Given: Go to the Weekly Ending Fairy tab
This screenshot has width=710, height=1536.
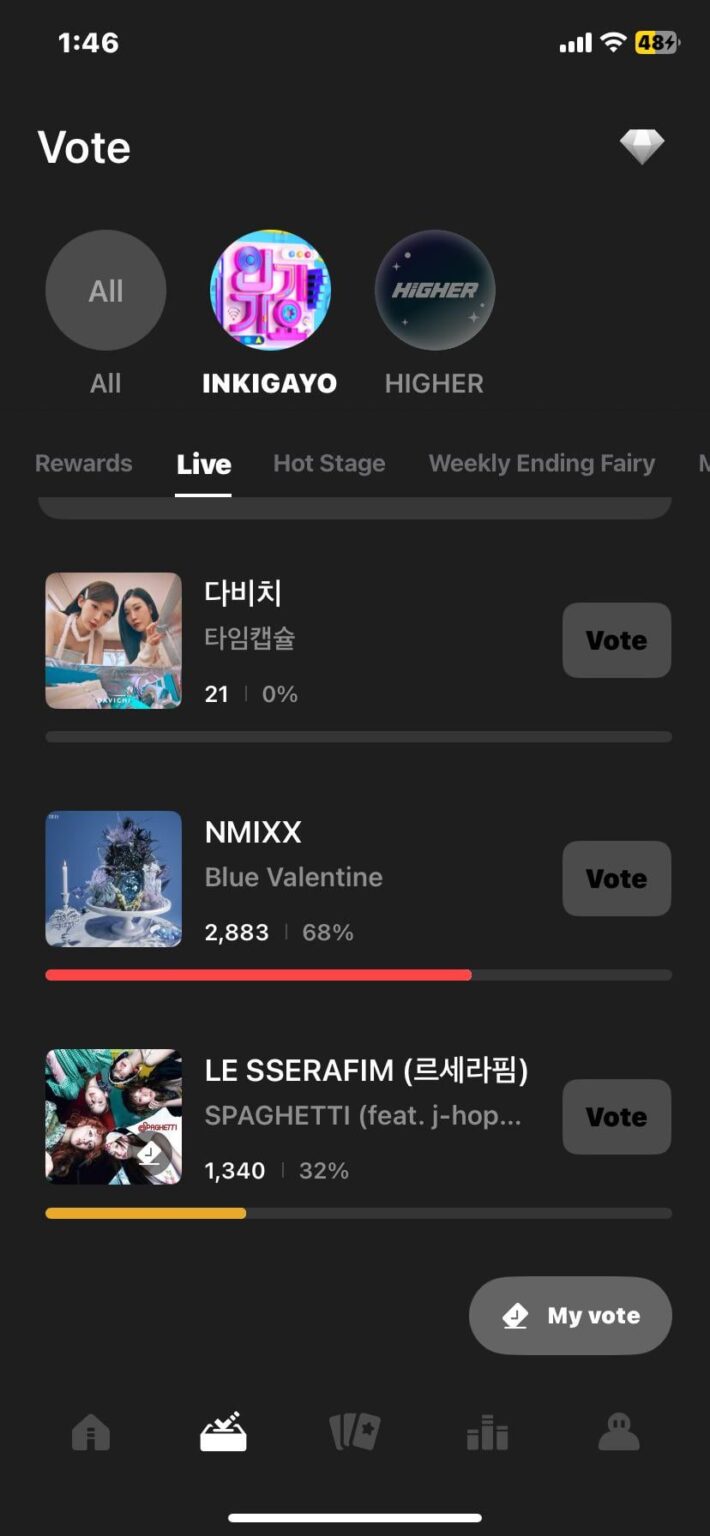Looking at the screenshot, I should coord(541,464).
